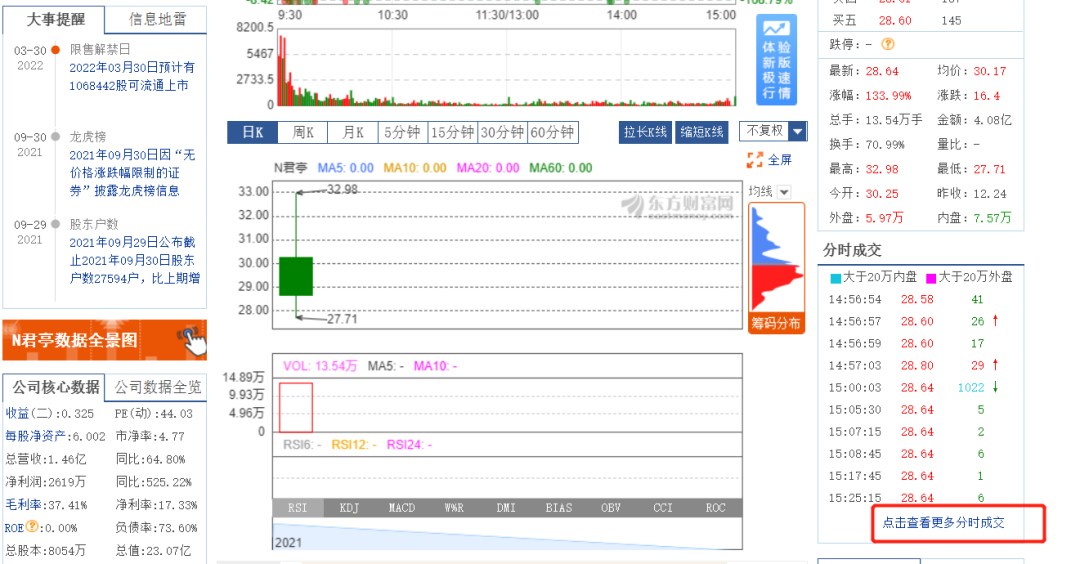The height and width of the screenshot is (564, 1080).
Task: Switch to the 公司数据全览 tab
Action: tap(156, 387)
